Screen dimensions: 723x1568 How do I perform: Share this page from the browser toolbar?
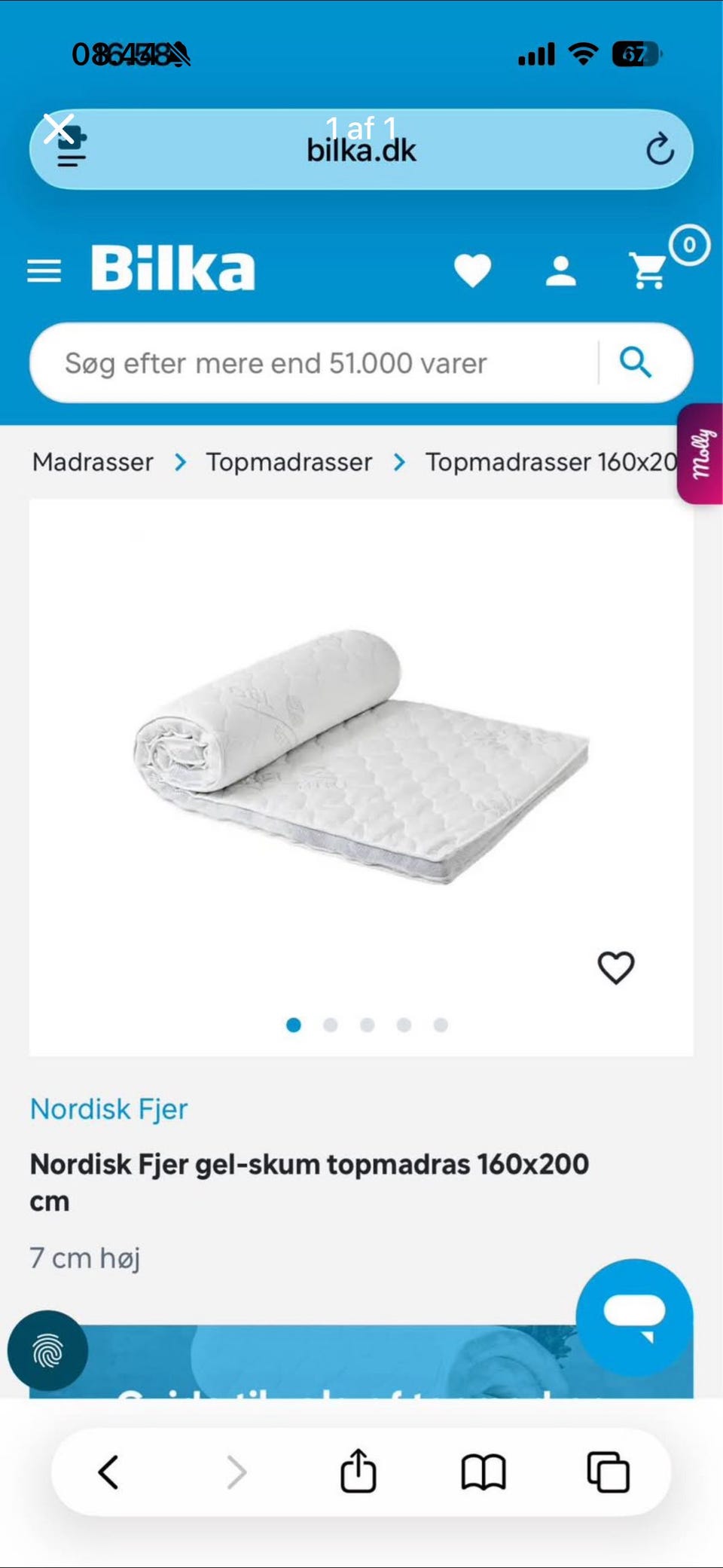pos(358,1471)
